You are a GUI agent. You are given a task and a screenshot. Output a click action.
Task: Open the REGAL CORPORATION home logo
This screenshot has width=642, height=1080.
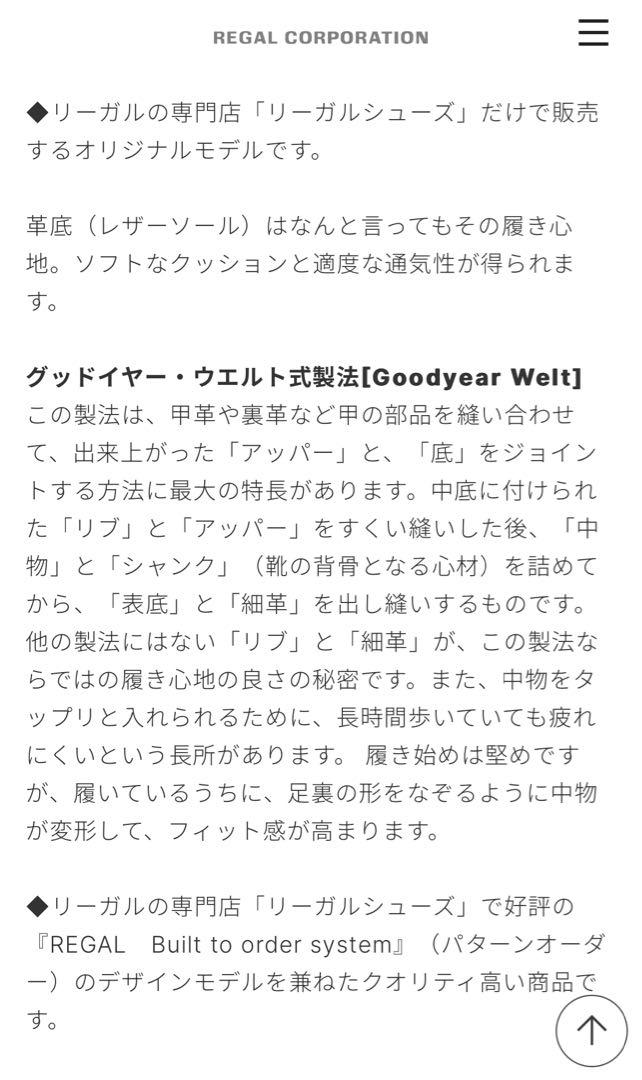pyautogui.click(x=320, y=38)
